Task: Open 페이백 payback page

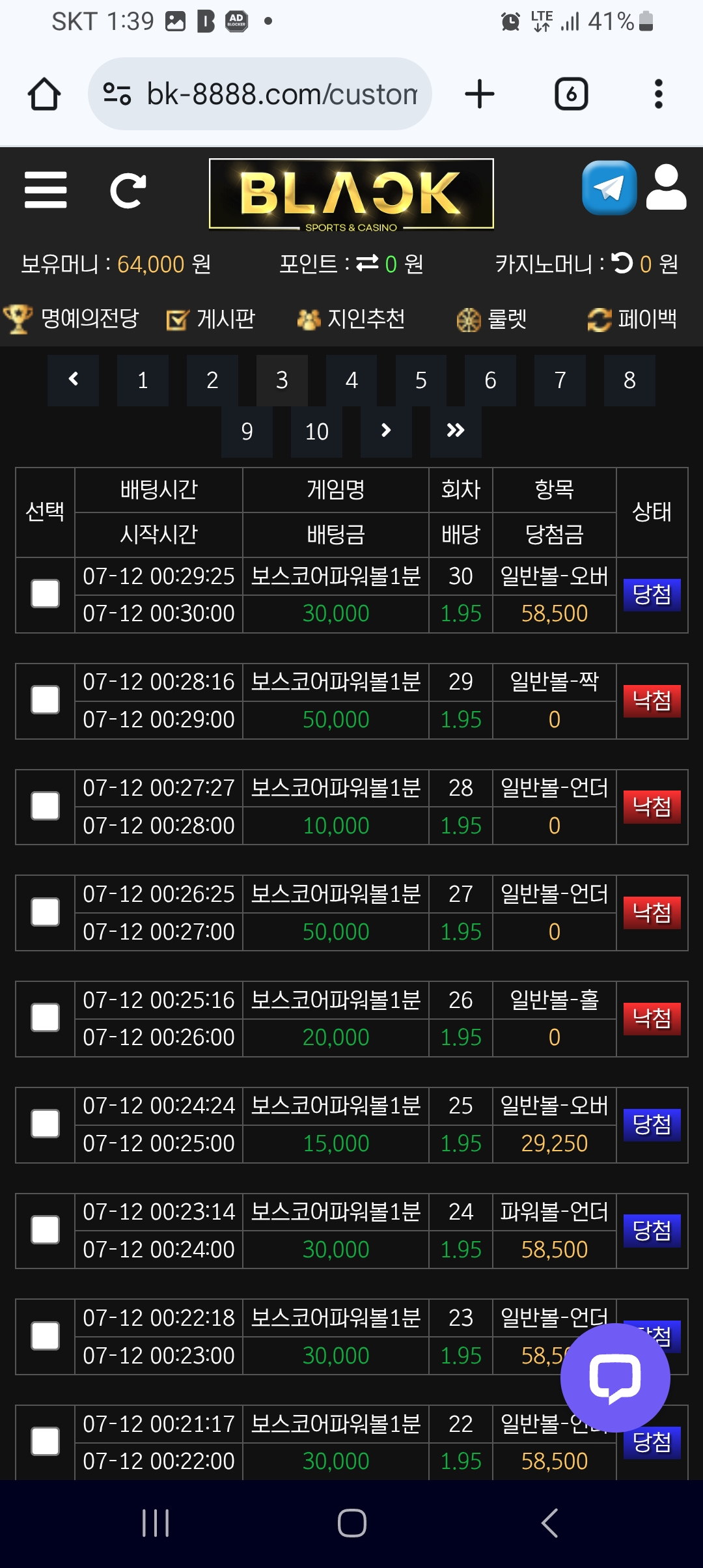Action: pos(632,318)
